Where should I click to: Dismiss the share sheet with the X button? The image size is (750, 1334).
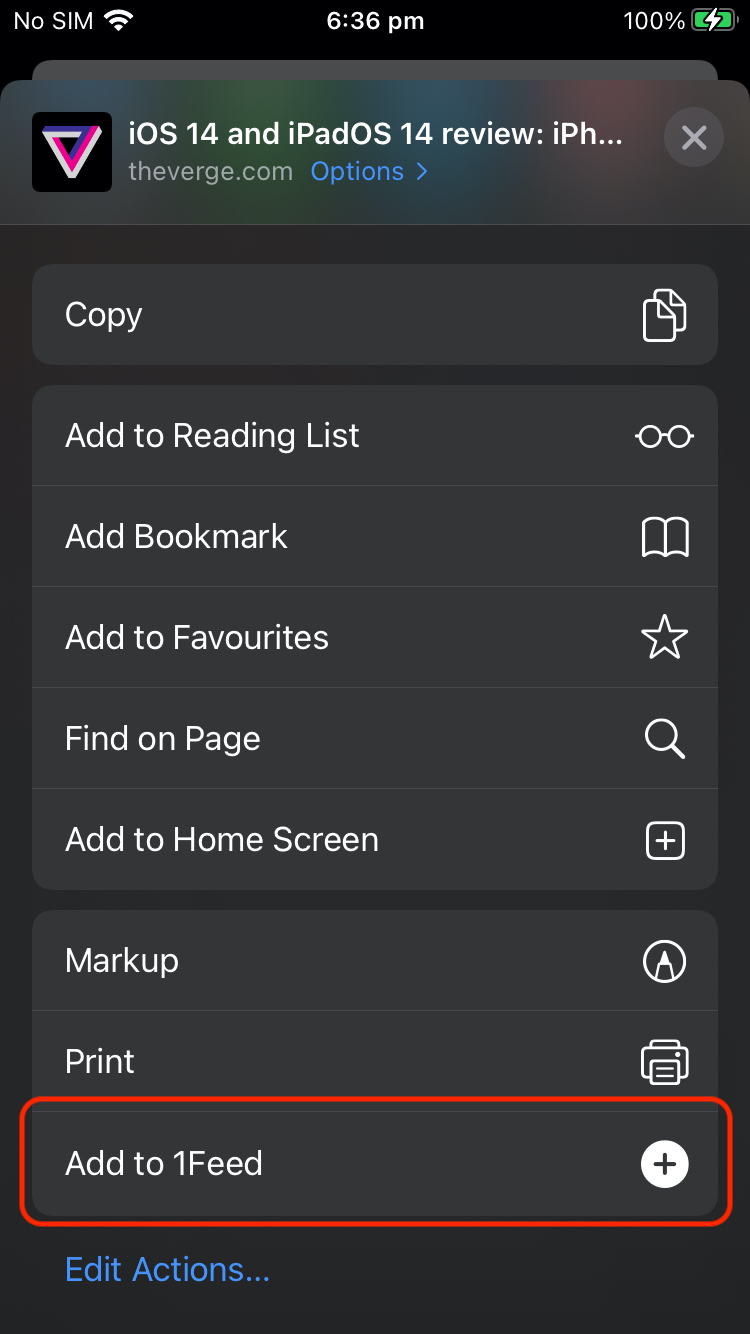[x=693, y=137]
